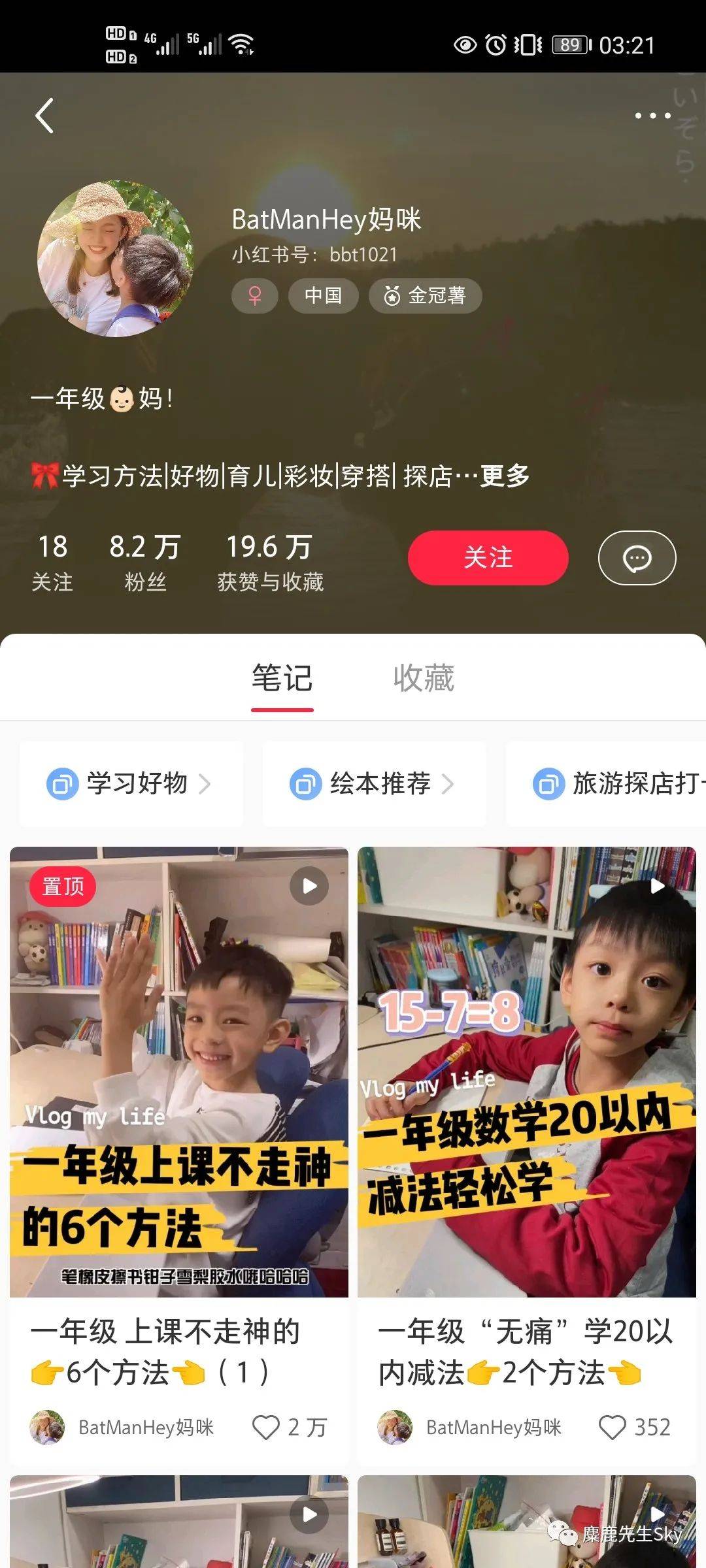Viewport: 706px width, 1568px height.
Task: Go back using the top-left arrow
Action: coord(44,116)
